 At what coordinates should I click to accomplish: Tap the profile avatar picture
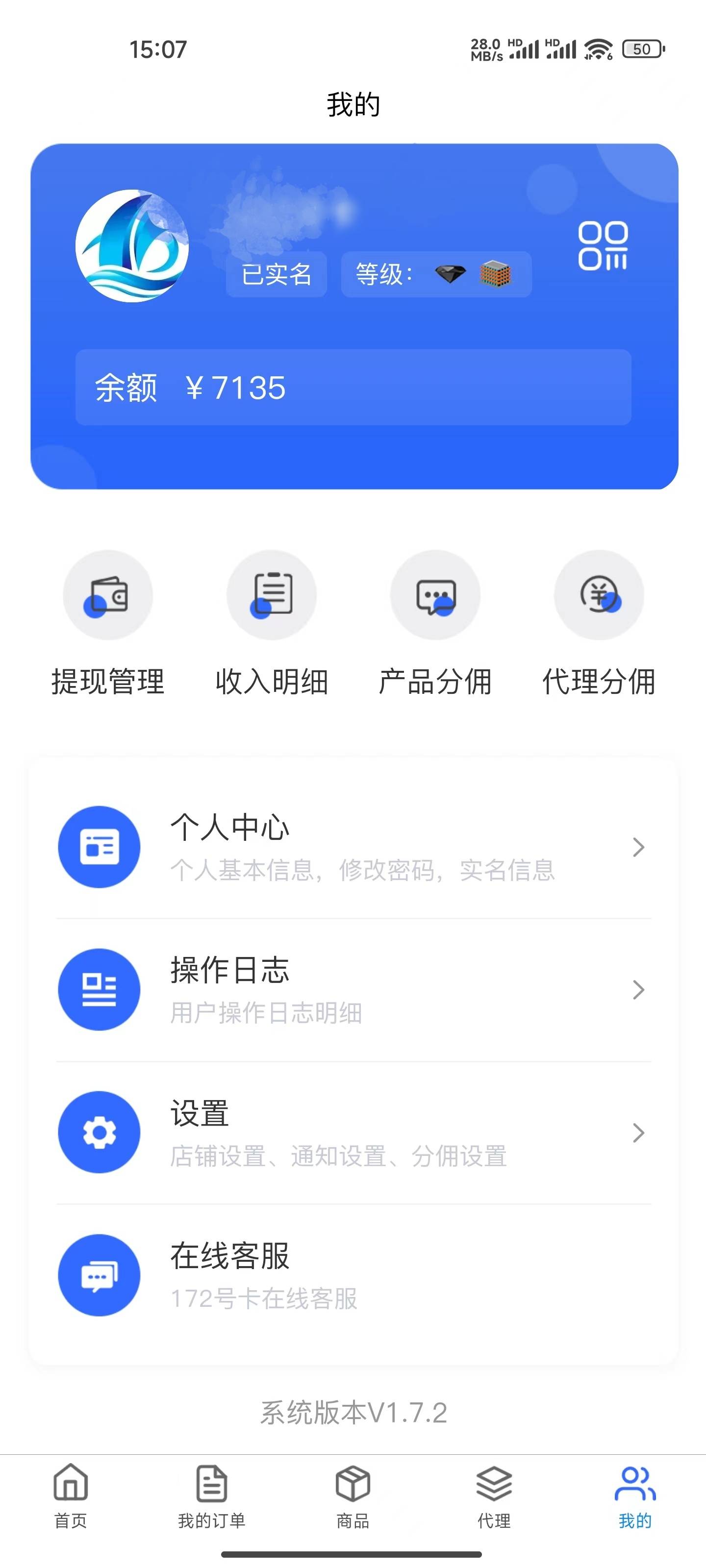coord(132,246)
